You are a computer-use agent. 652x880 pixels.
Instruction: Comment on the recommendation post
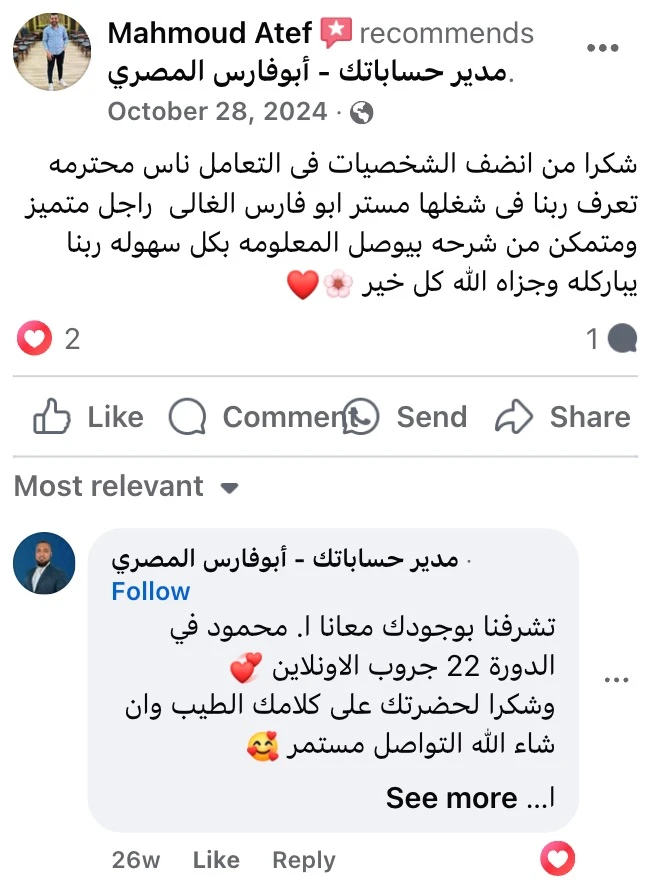(x=255, y=417)
